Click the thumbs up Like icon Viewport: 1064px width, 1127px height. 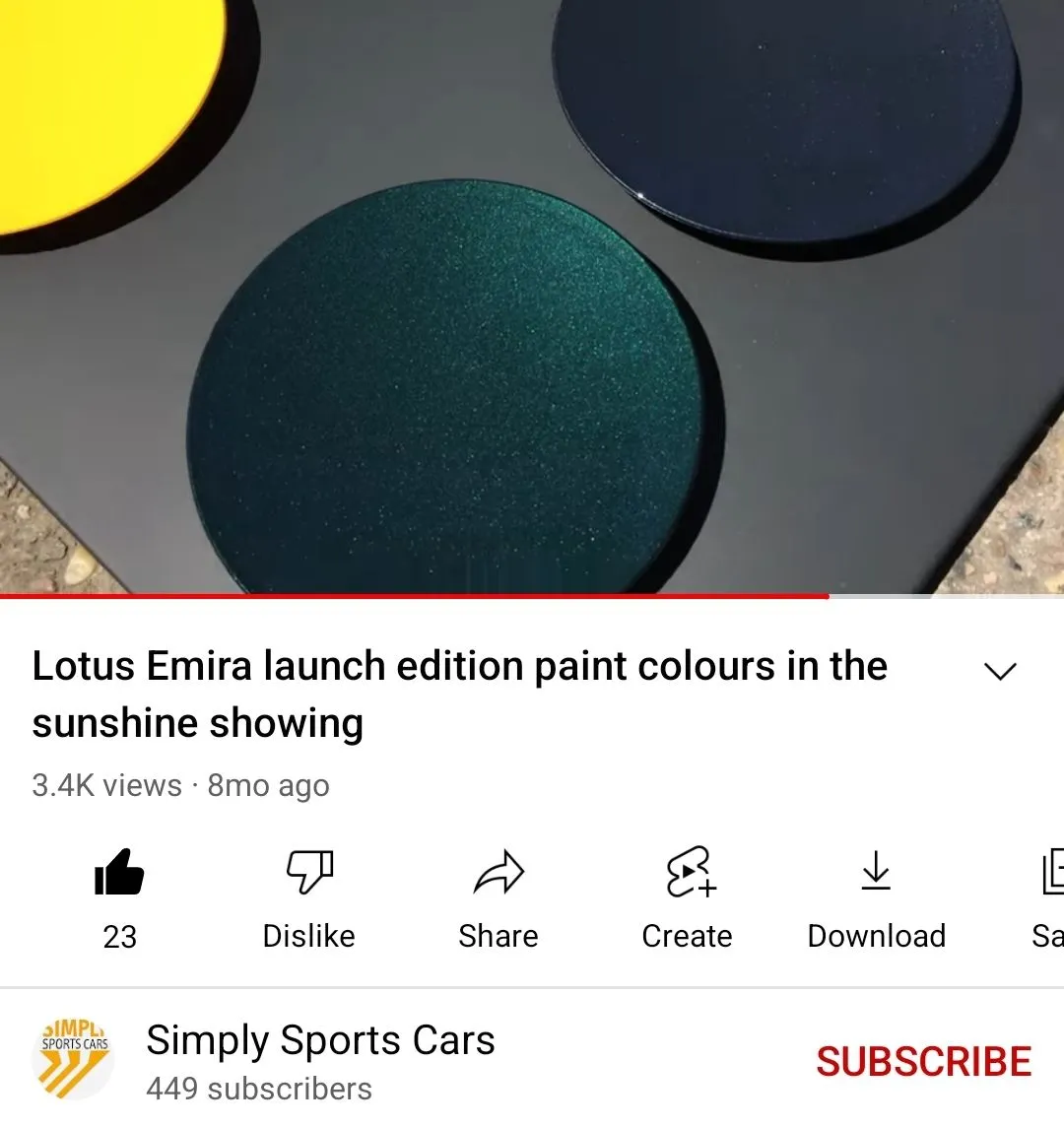[119, 874]
